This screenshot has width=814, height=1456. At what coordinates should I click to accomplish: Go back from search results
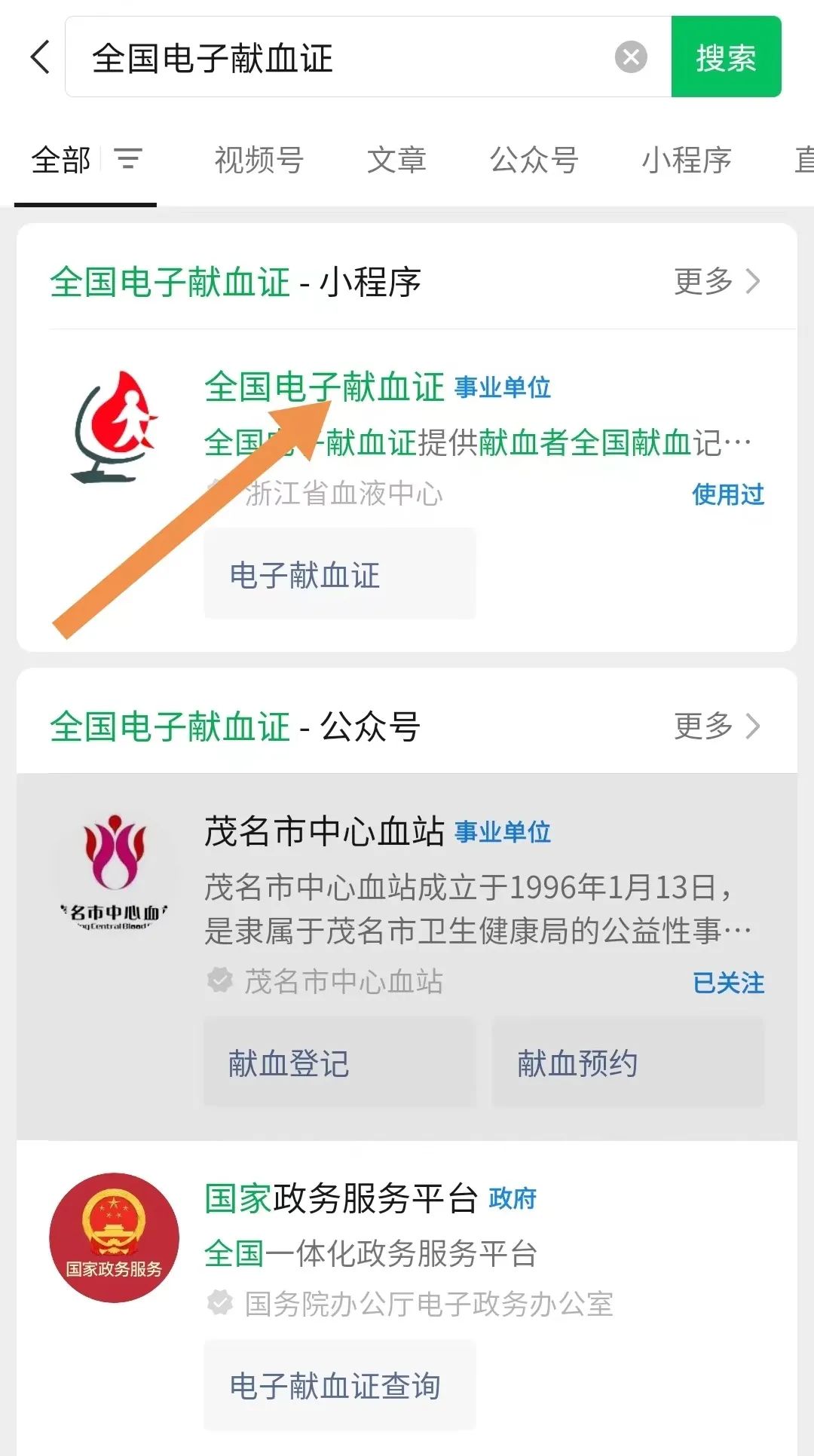[x=40, y=57]
